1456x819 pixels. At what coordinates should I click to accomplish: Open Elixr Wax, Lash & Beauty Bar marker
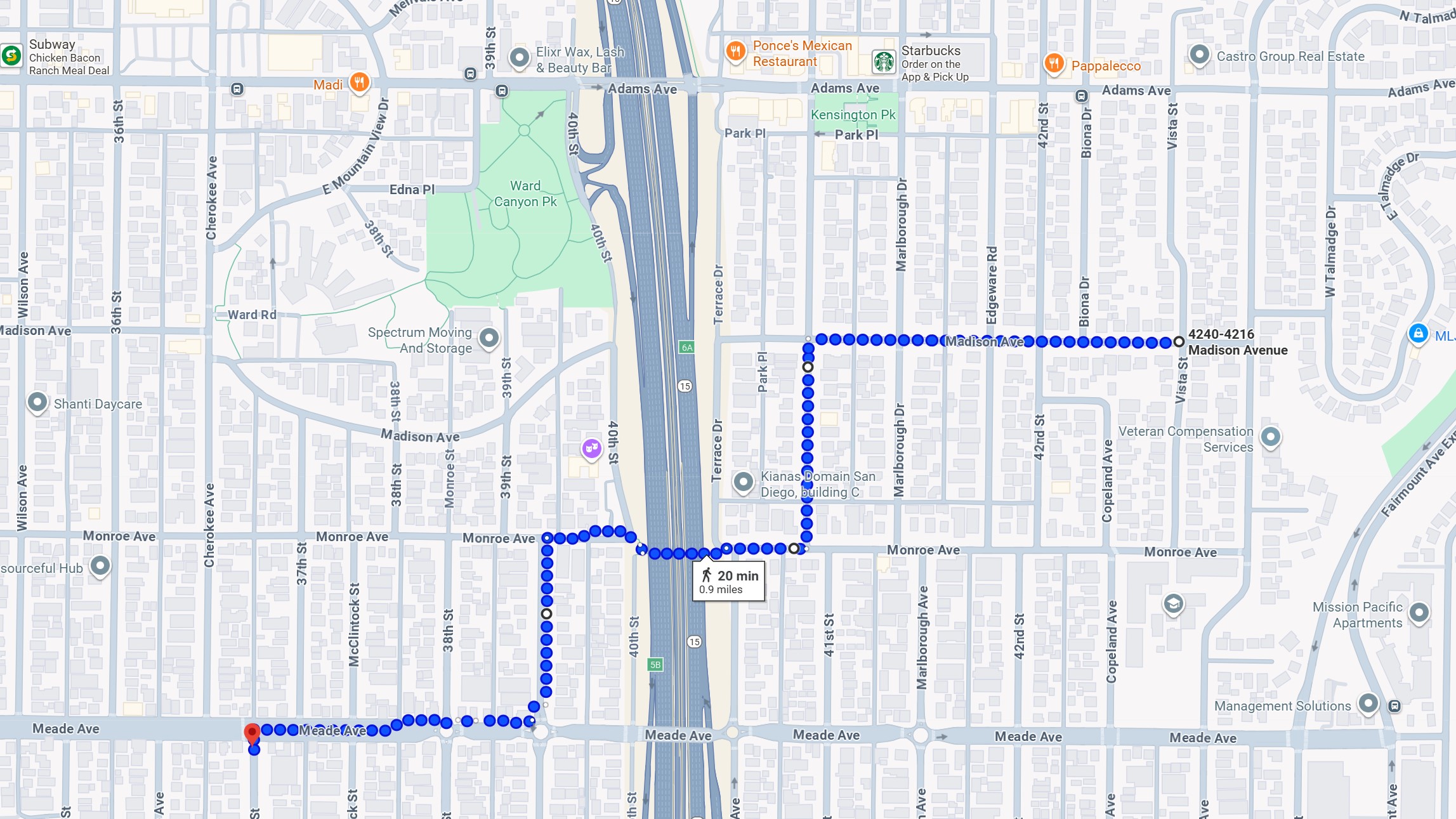(x=520, y=58)
